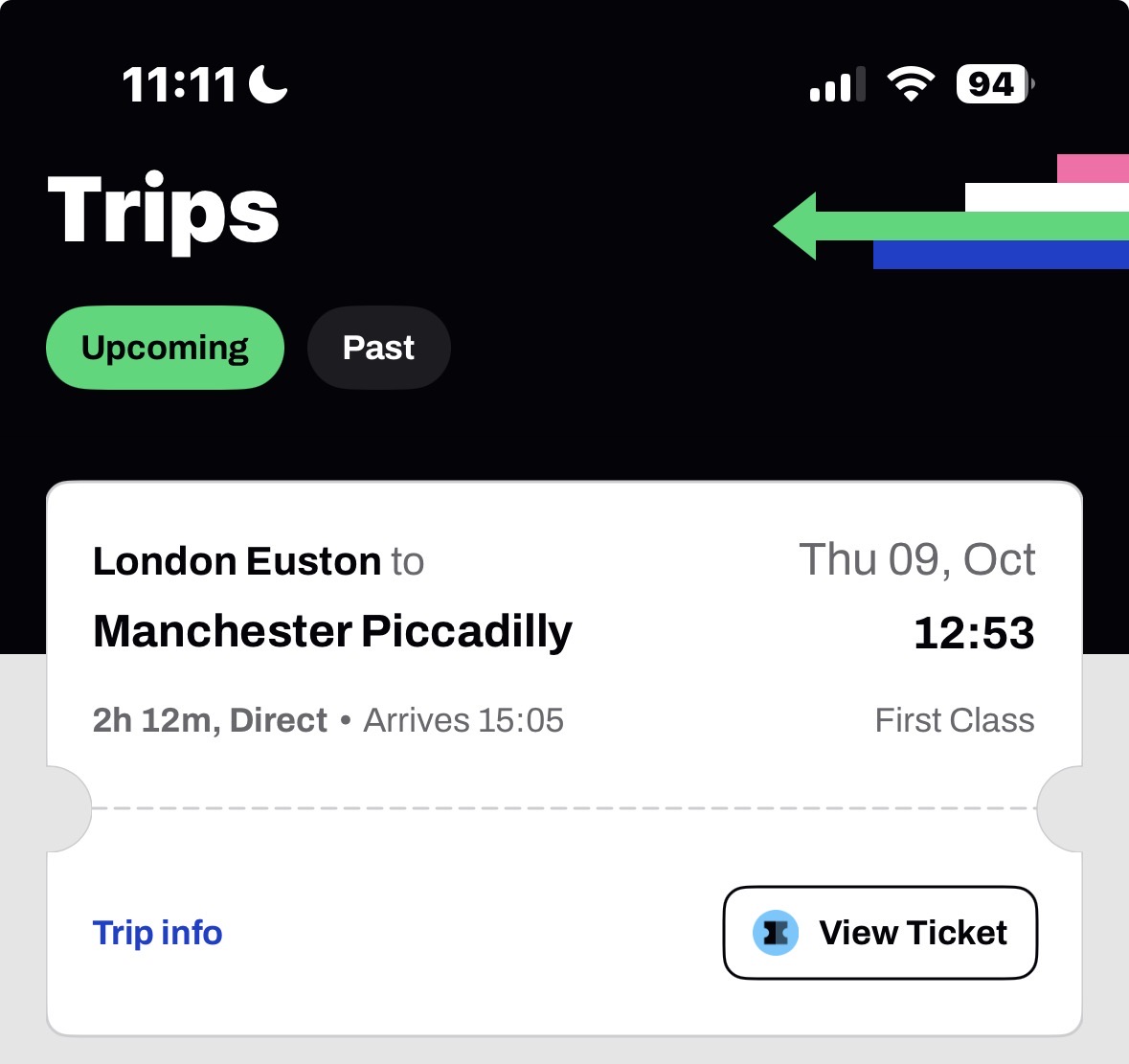Switch to the Upcoming trips tab

[165, 348]
